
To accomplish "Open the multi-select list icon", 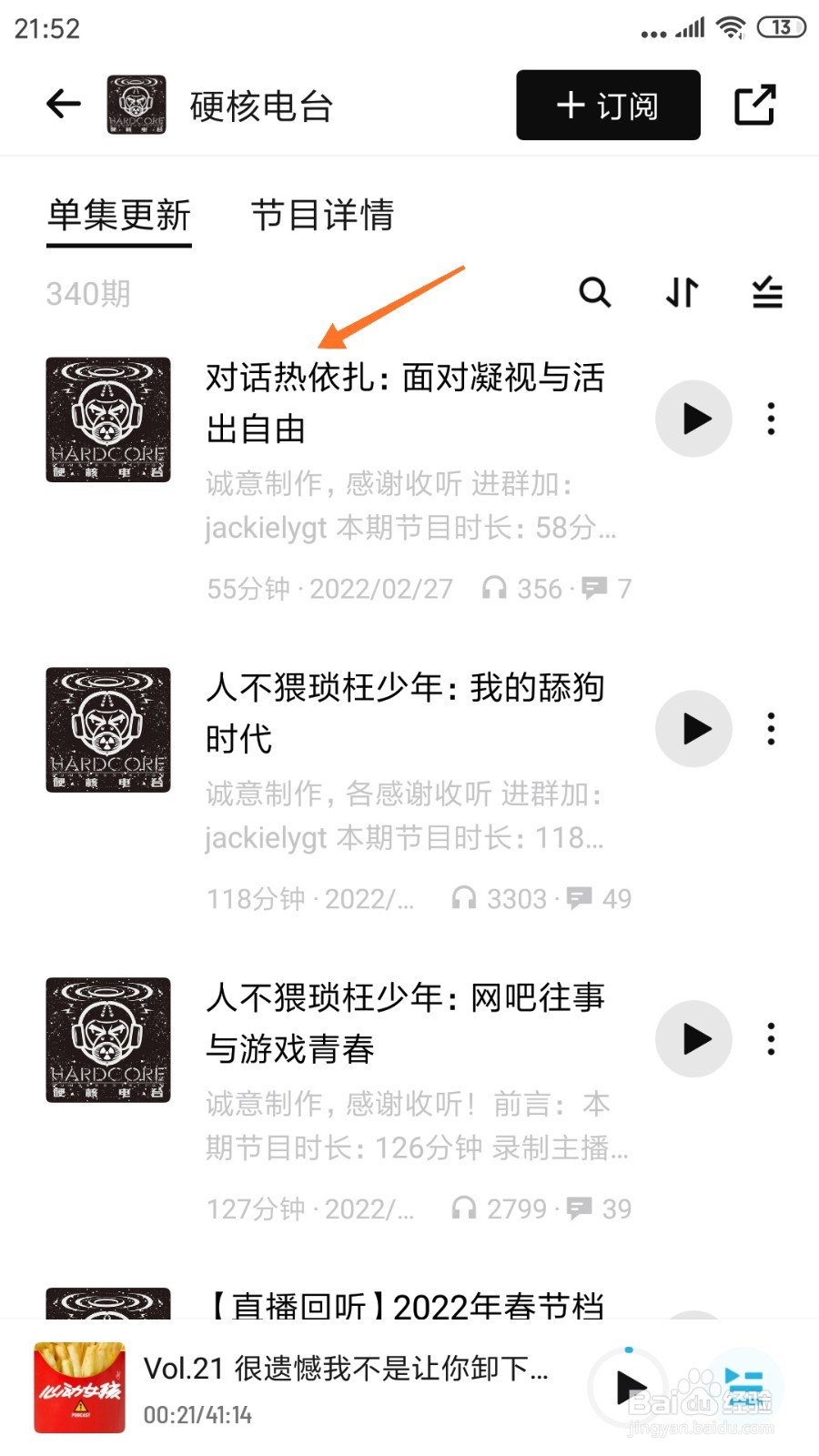I will click(767, 293).
